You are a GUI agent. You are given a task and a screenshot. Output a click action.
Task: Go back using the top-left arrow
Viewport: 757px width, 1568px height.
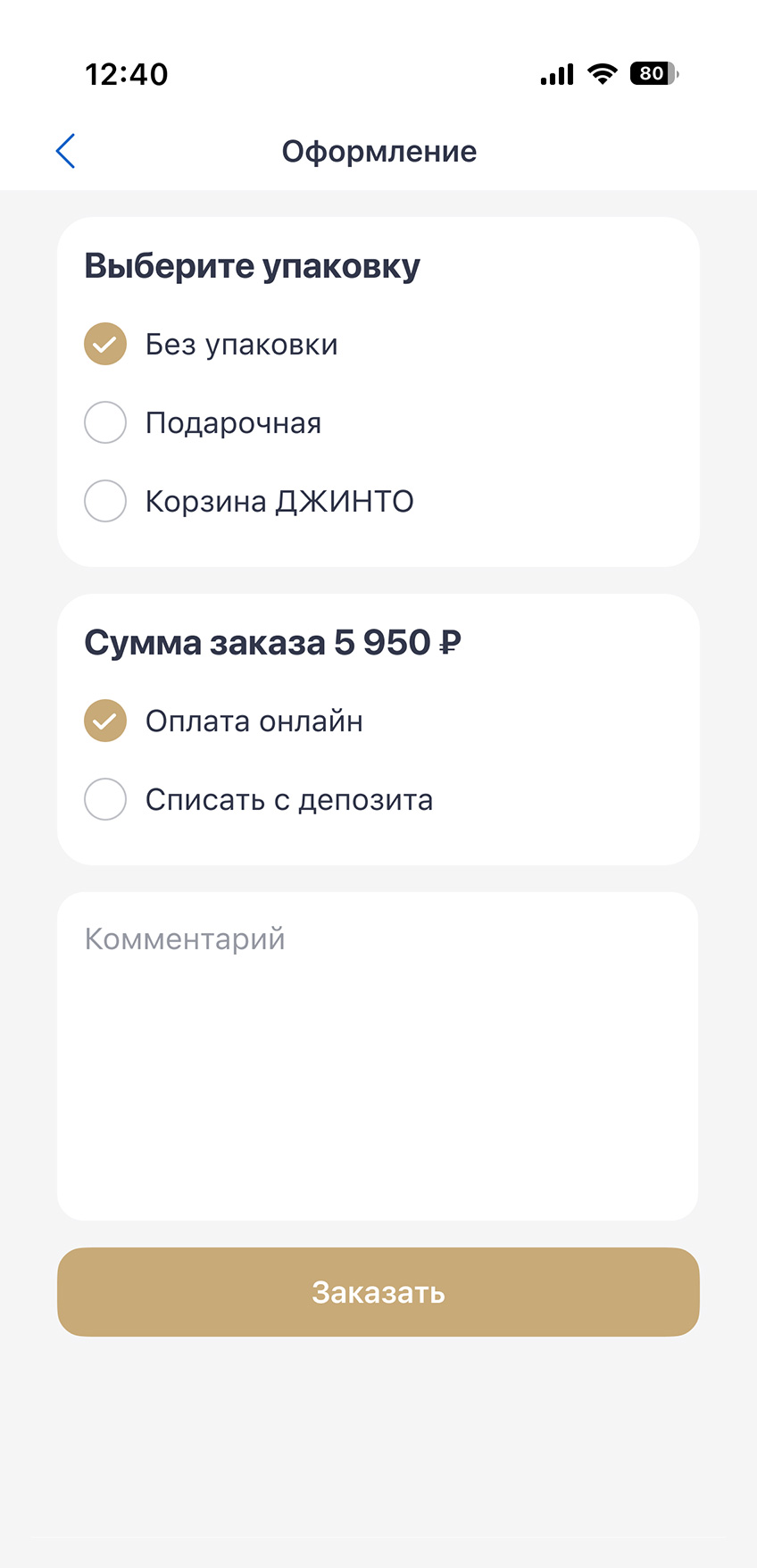[x=65, y=151]
